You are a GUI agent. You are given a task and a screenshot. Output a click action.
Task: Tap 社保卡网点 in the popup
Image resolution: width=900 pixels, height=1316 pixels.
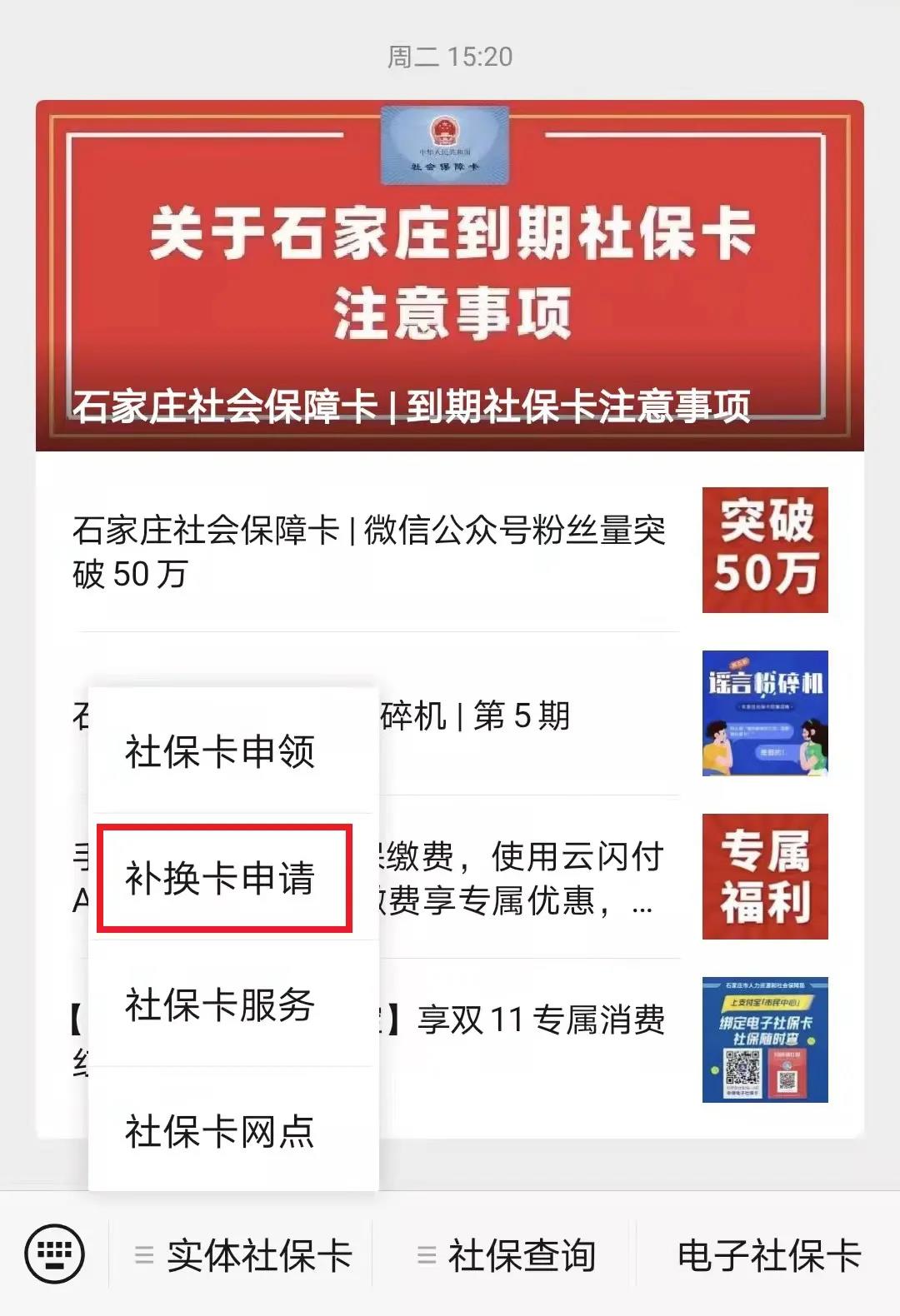click(x=220, y=1131)
